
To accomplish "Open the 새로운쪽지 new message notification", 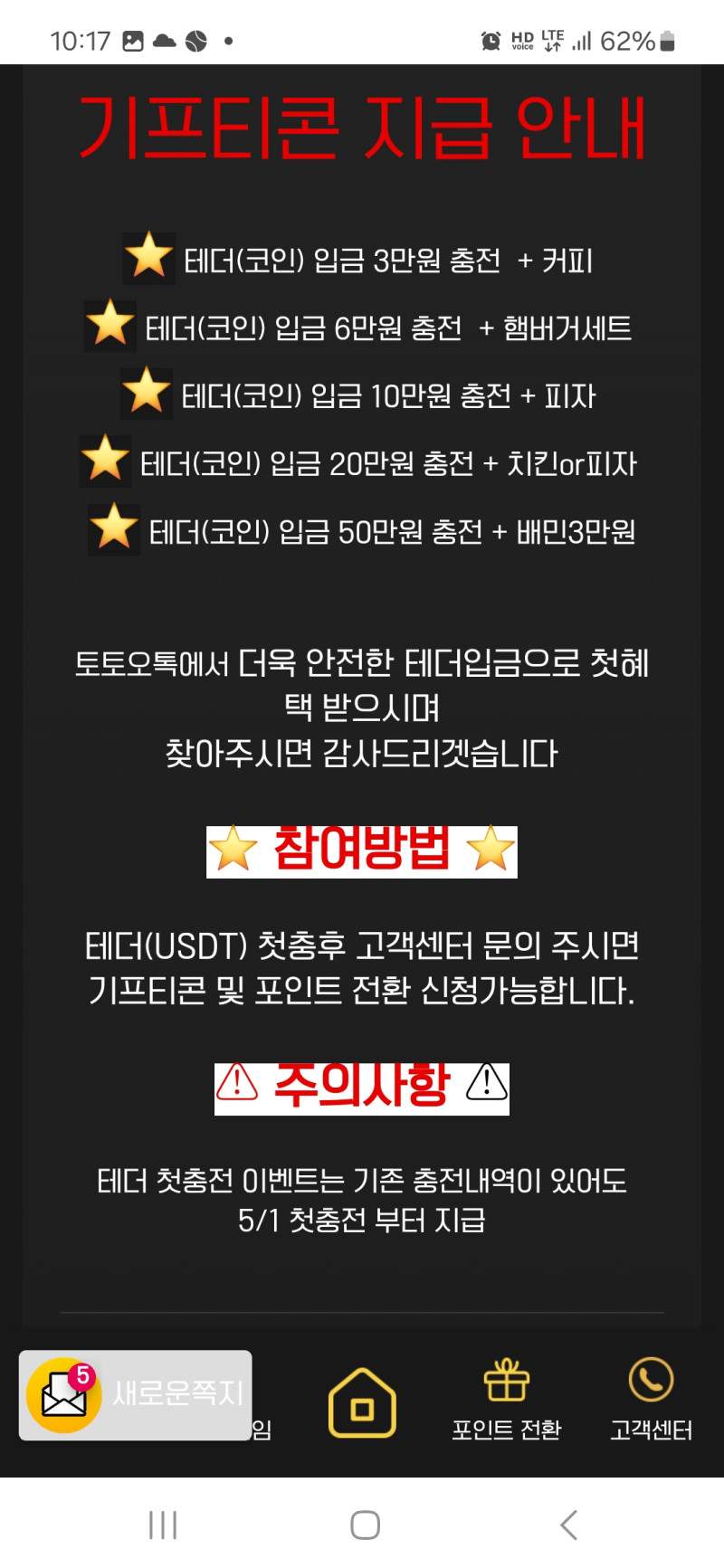I will pos(136,1394).
